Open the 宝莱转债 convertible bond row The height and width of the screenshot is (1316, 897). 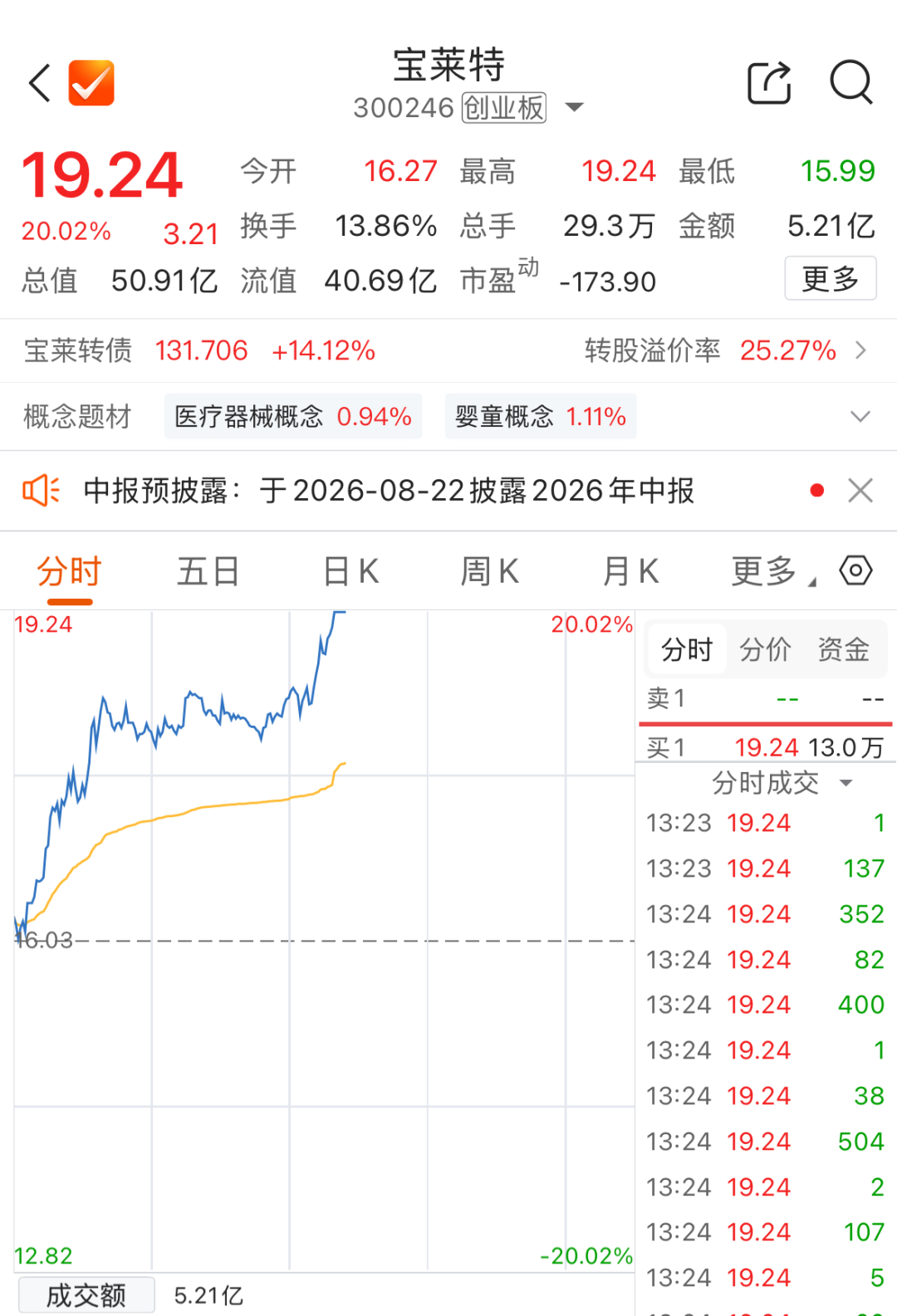[x=448, y=350]
